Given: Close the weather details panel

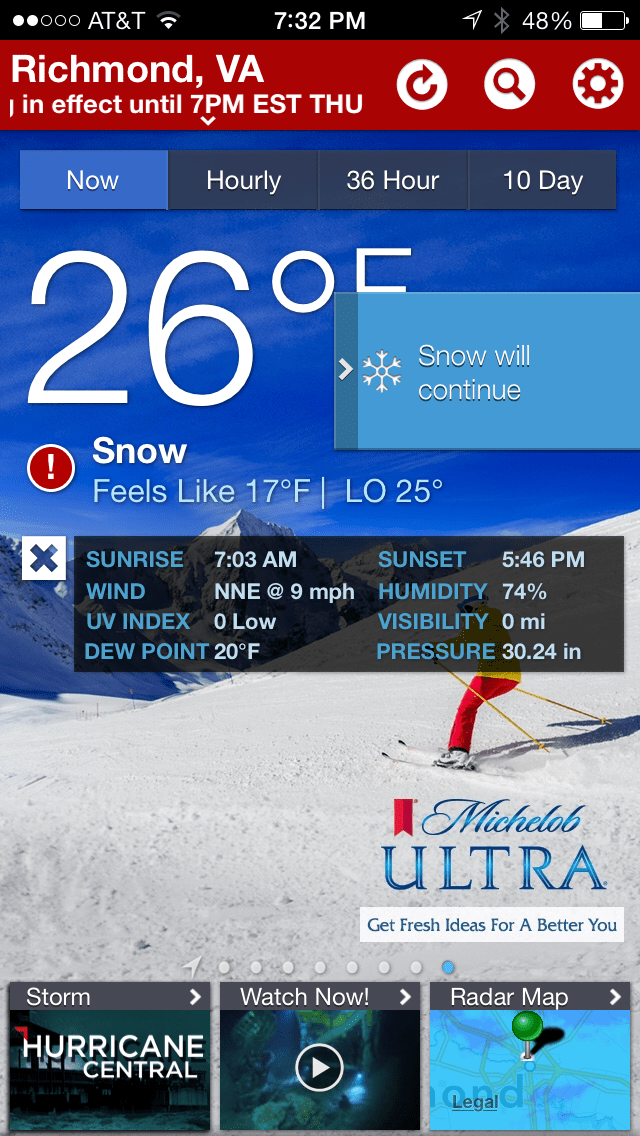Looking at the screenshot, I should (x=44, y=558).
